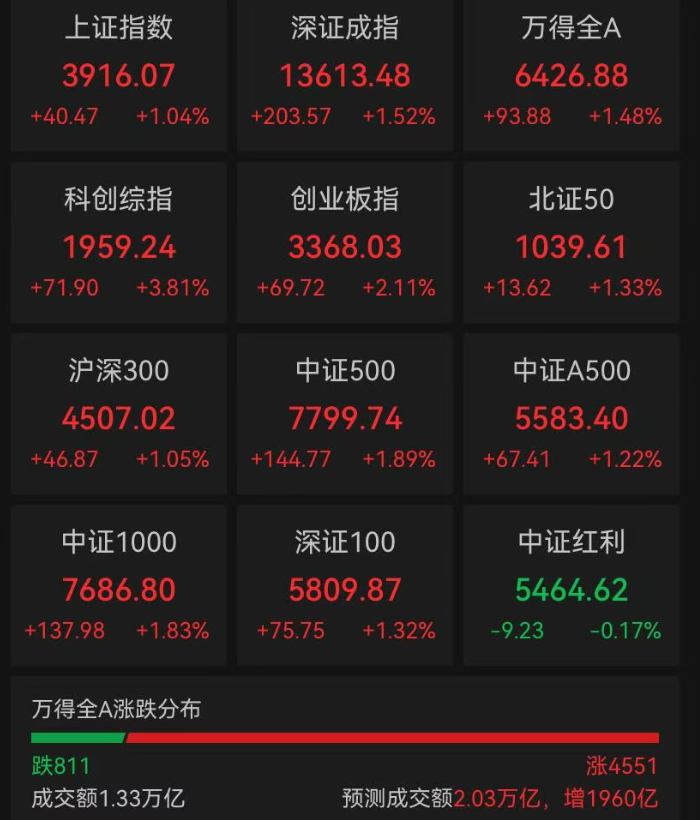View the 创业板指 index details

(x=345, y=242)
